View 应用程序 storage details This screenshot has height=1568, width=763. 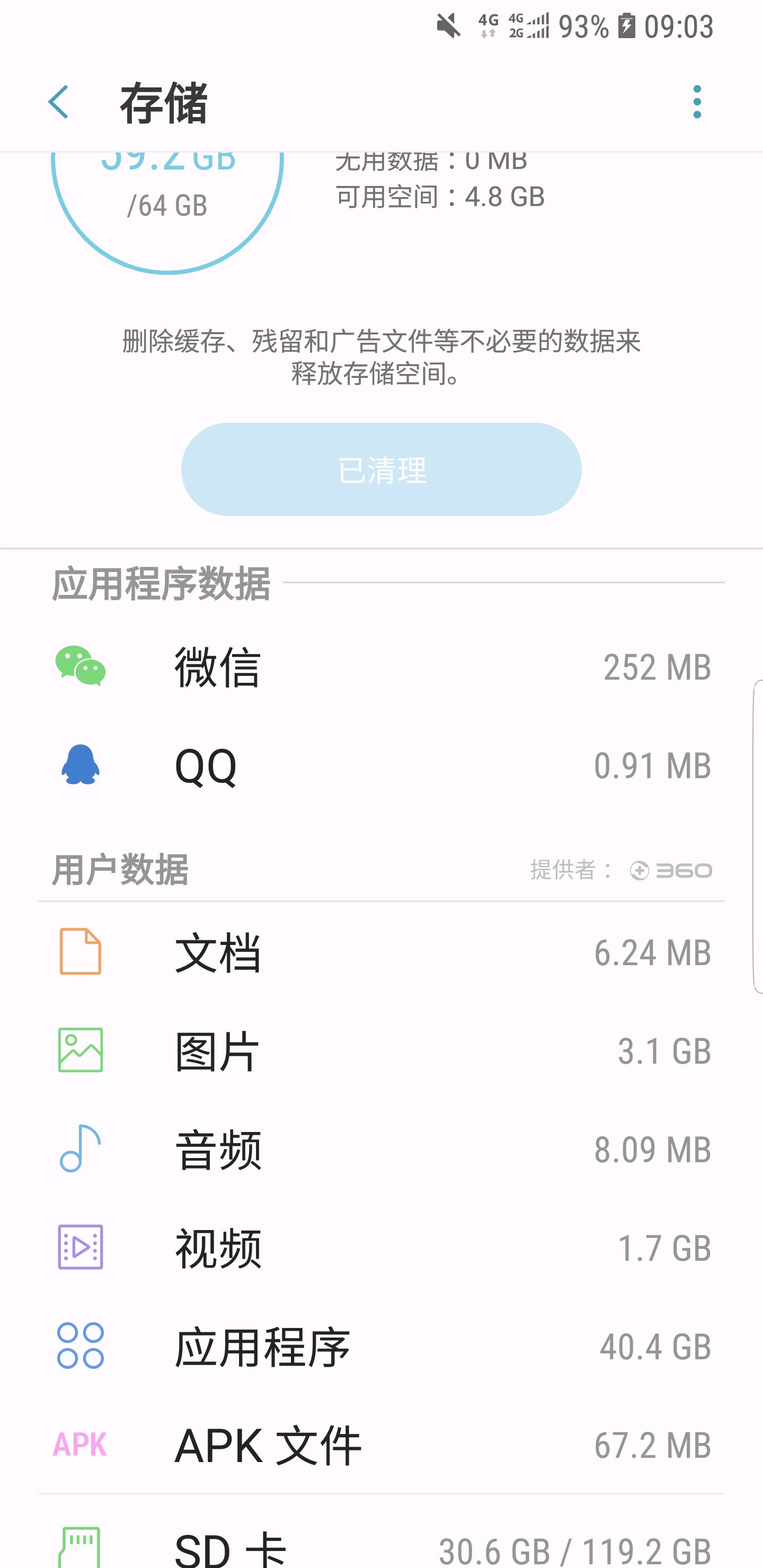[381, 1347]
